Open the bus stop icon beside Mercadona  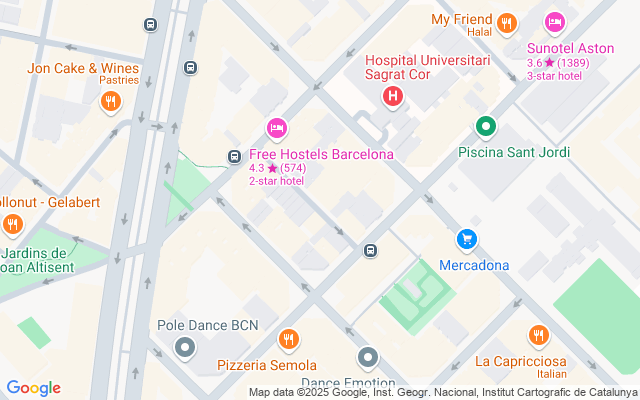click(370, 250)
